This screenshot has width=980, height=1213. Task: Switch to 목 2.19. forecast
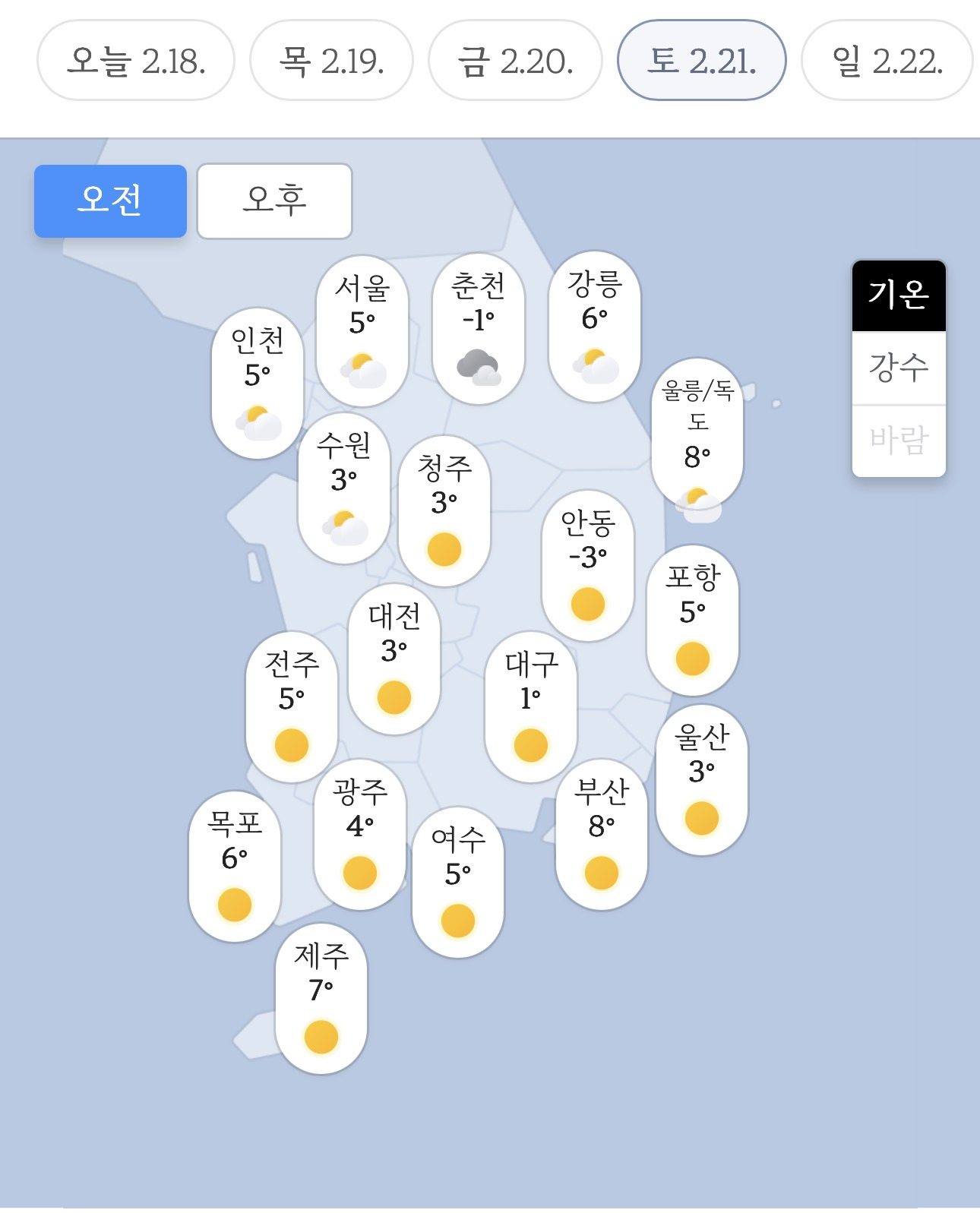331,61
